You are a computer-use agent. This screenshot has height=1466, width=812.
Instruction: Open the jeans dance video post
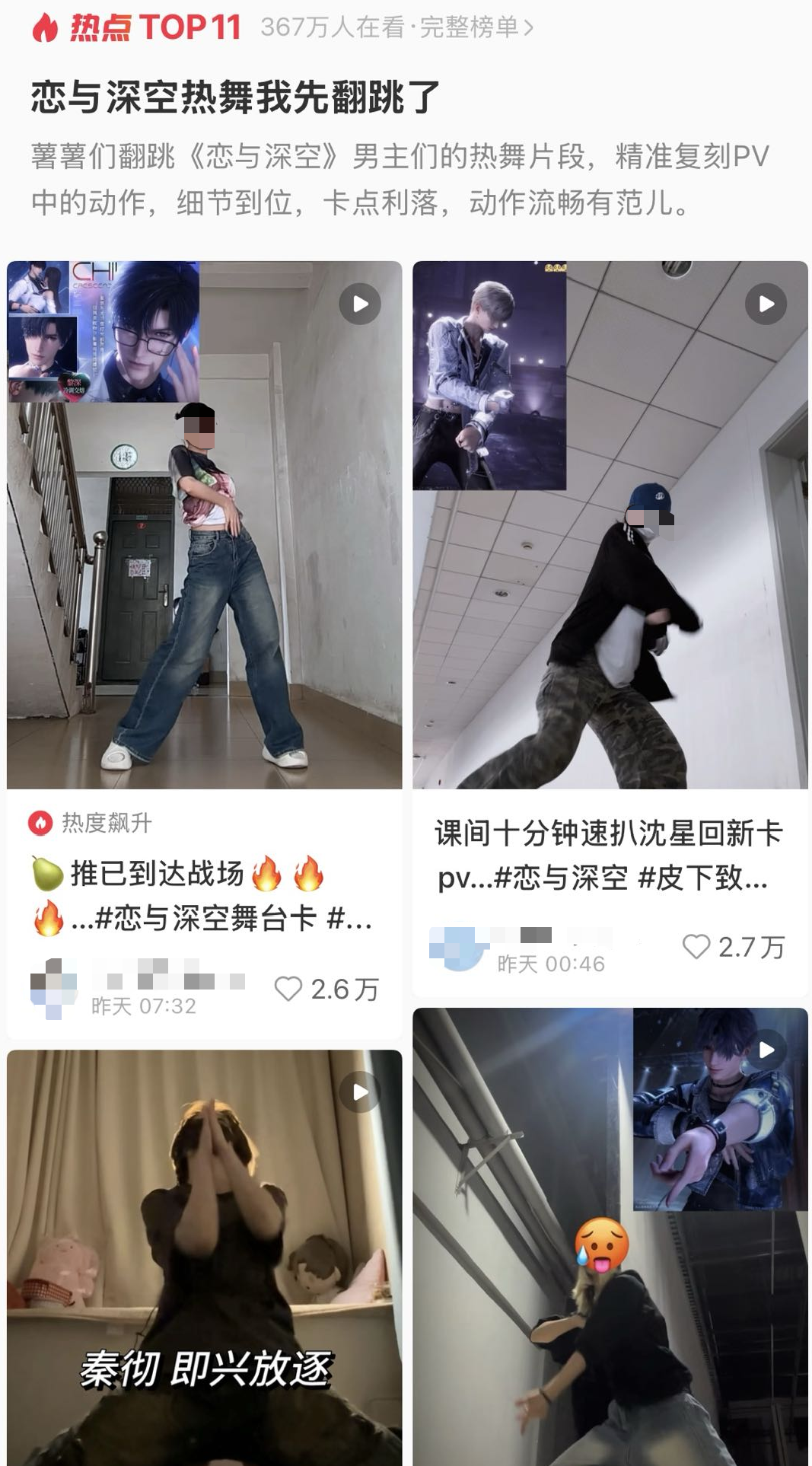[x=204, y=525]
